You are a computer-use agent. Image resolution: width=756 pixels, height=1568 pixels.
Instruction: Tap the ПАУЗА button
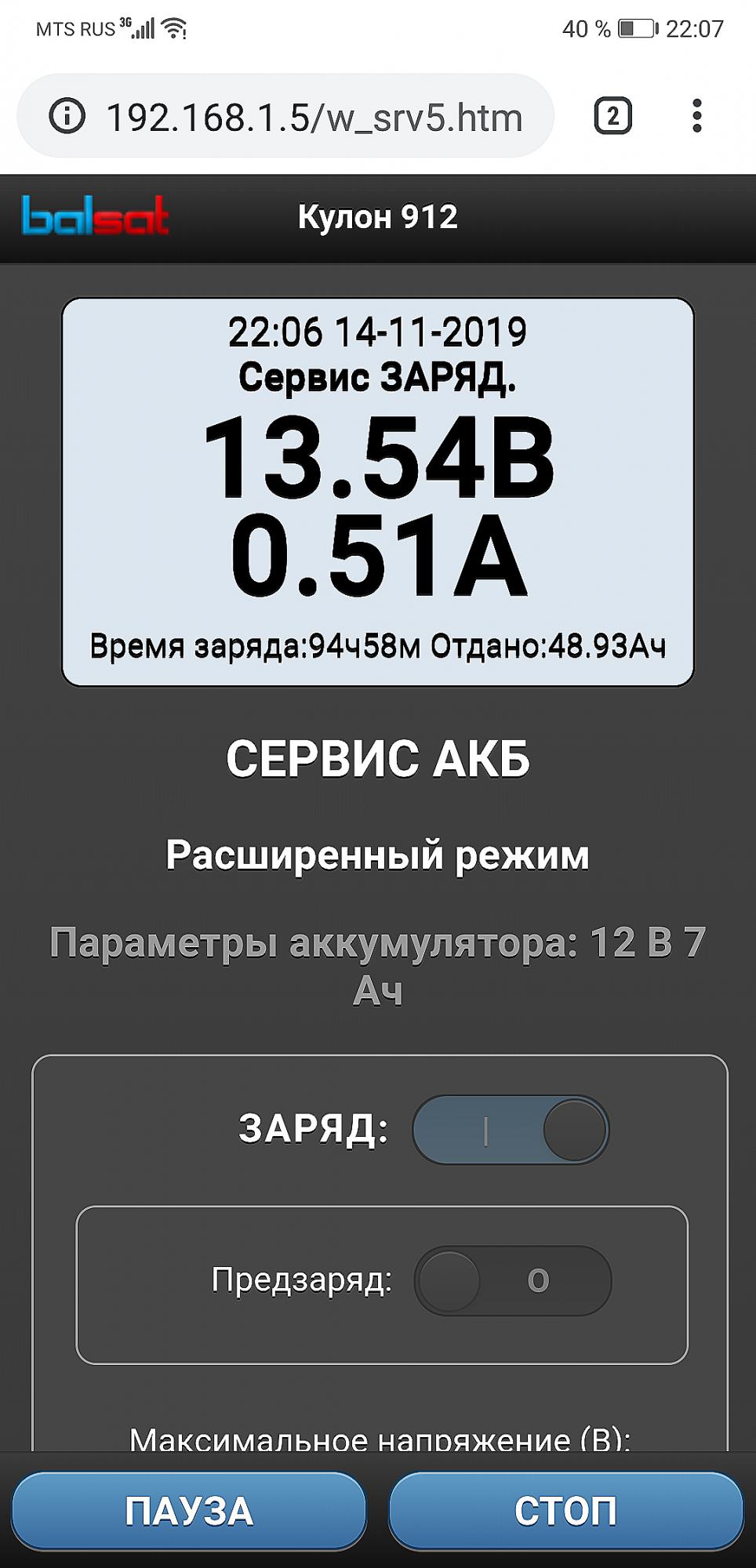[189, 1510]
